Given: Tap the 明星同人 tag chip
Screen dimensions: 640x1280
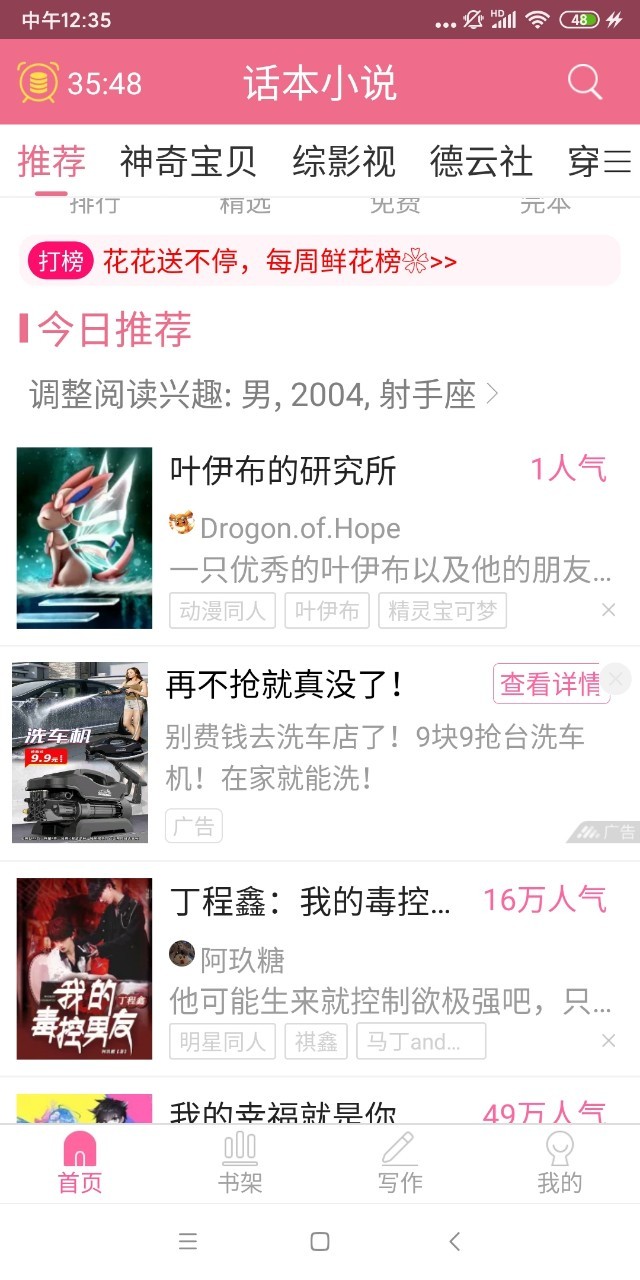Looking at the screenshot, I should pos(222,1041).
